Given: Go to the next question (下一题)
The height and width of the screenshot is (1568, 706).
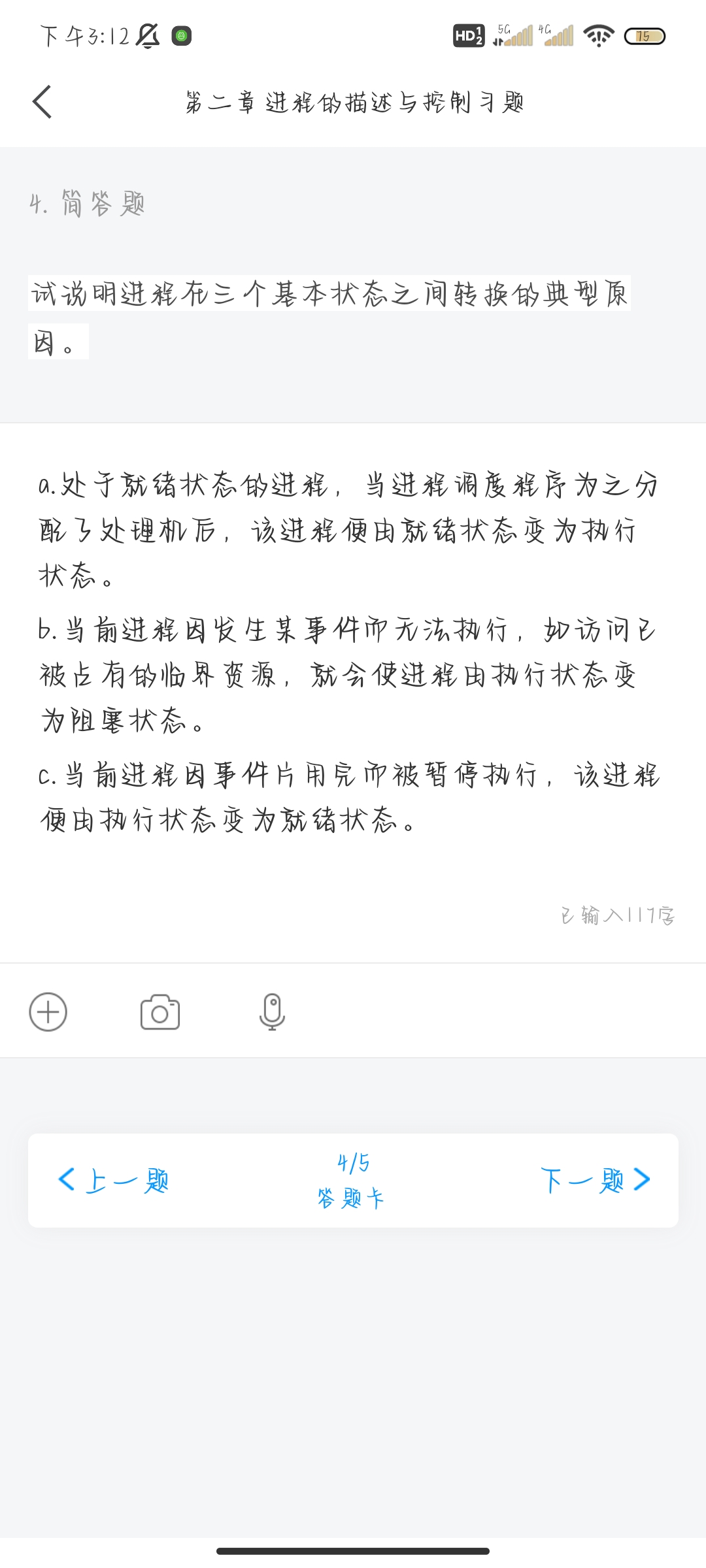Looking at the screenshot, I should 595,1181.
